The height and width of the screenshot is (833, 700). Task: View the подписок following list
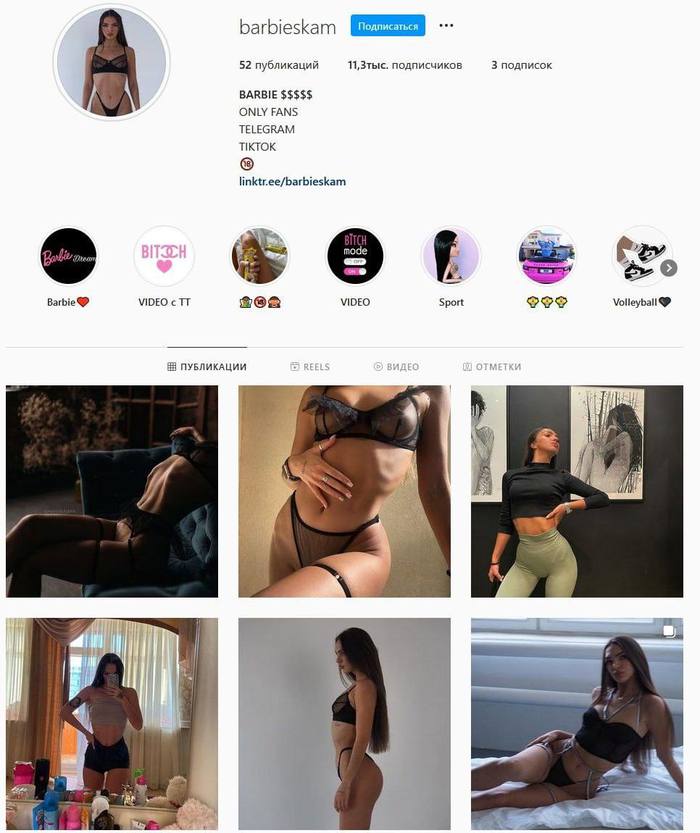click(x=521, y=65)
